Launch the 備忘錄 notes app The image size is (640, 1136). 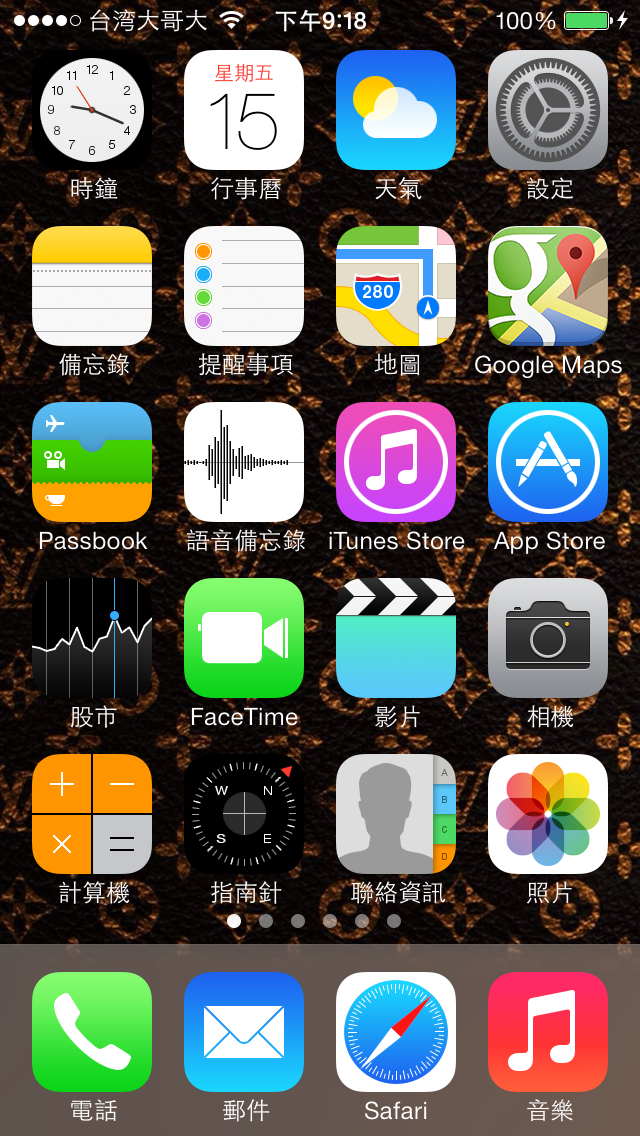[92, 286]
